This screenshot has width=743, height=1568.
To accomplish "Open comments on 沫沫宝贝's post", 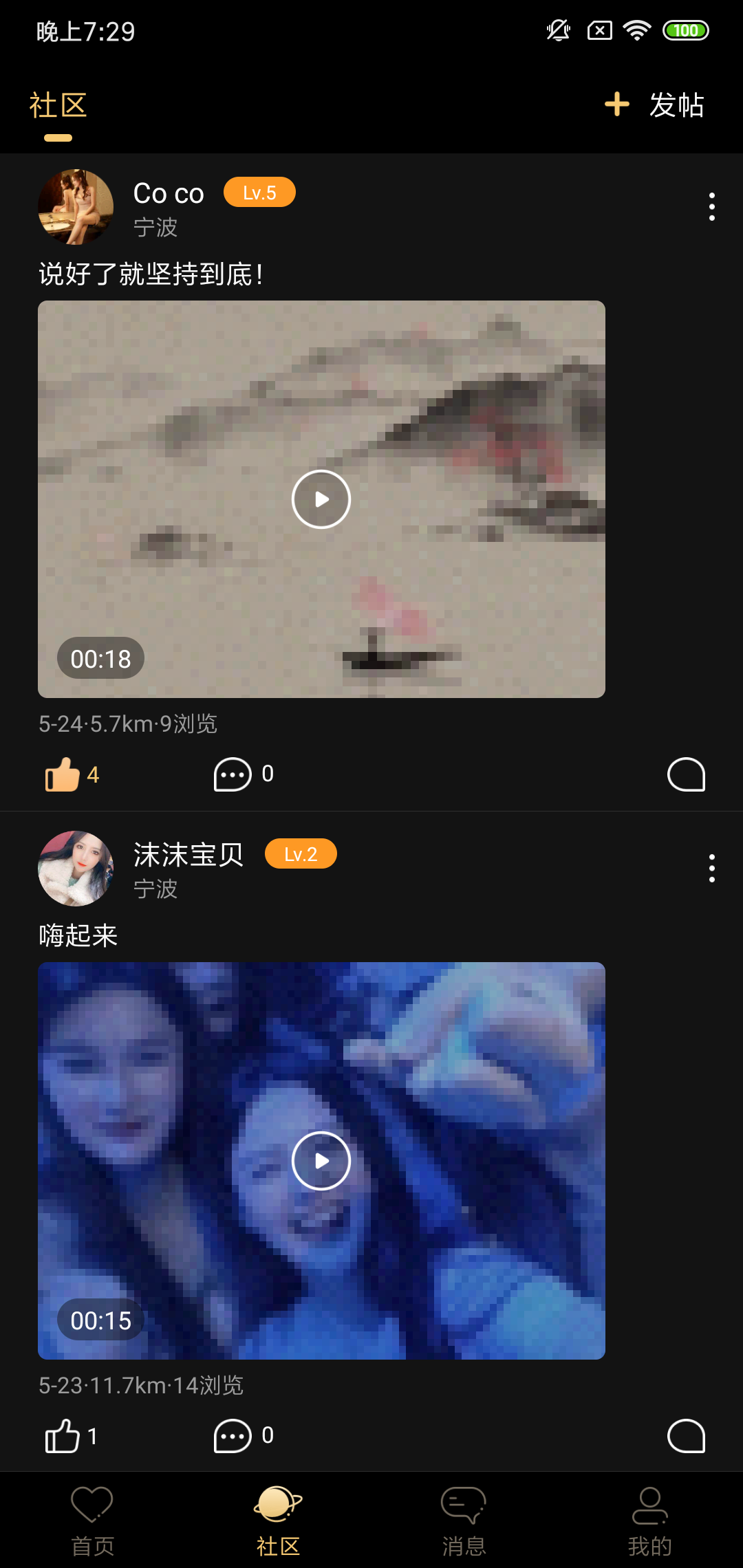I will [x=244, y=1436].
